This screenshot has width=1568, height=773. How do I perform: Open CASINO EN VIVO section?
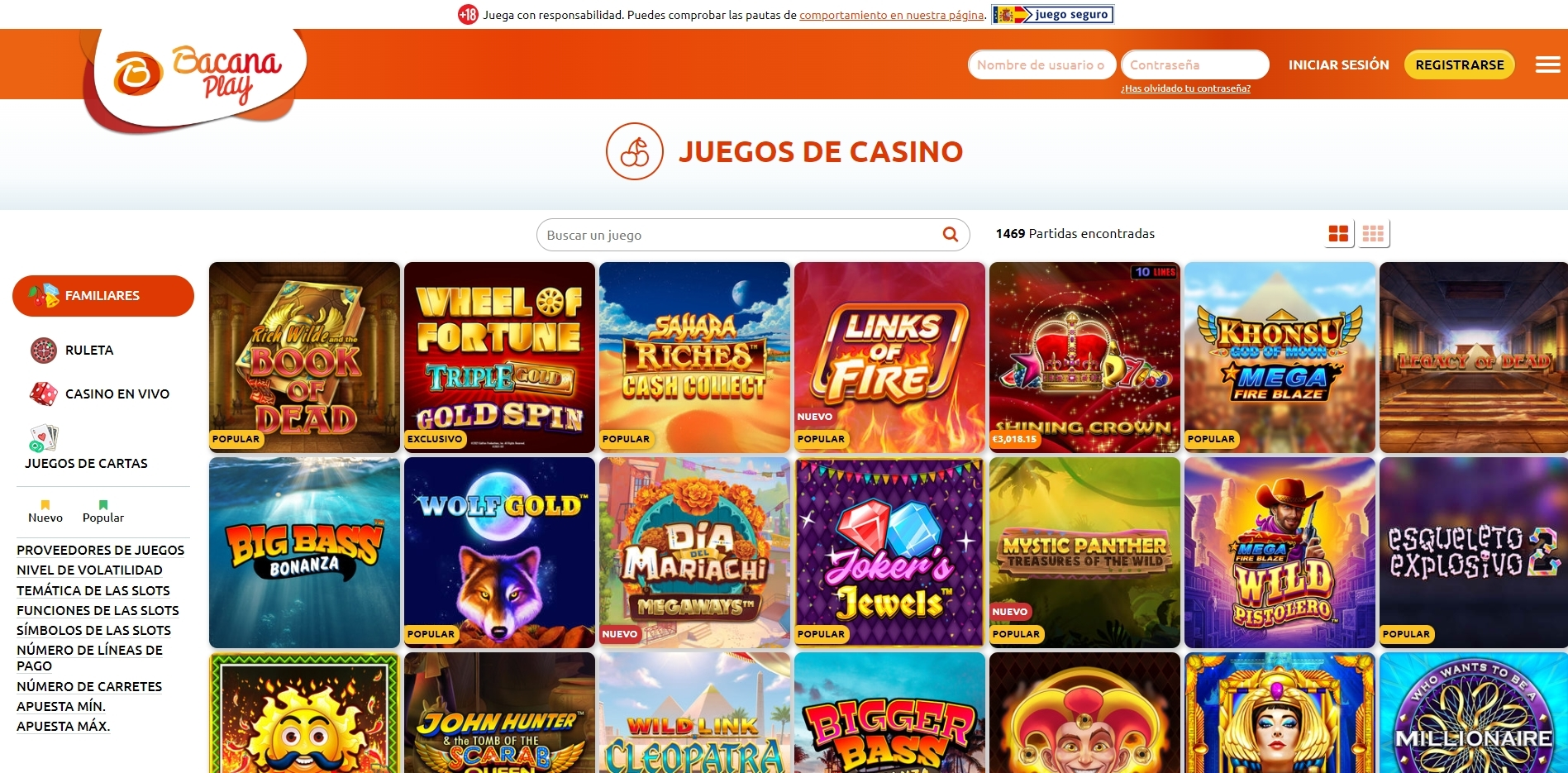pos(117,394)
